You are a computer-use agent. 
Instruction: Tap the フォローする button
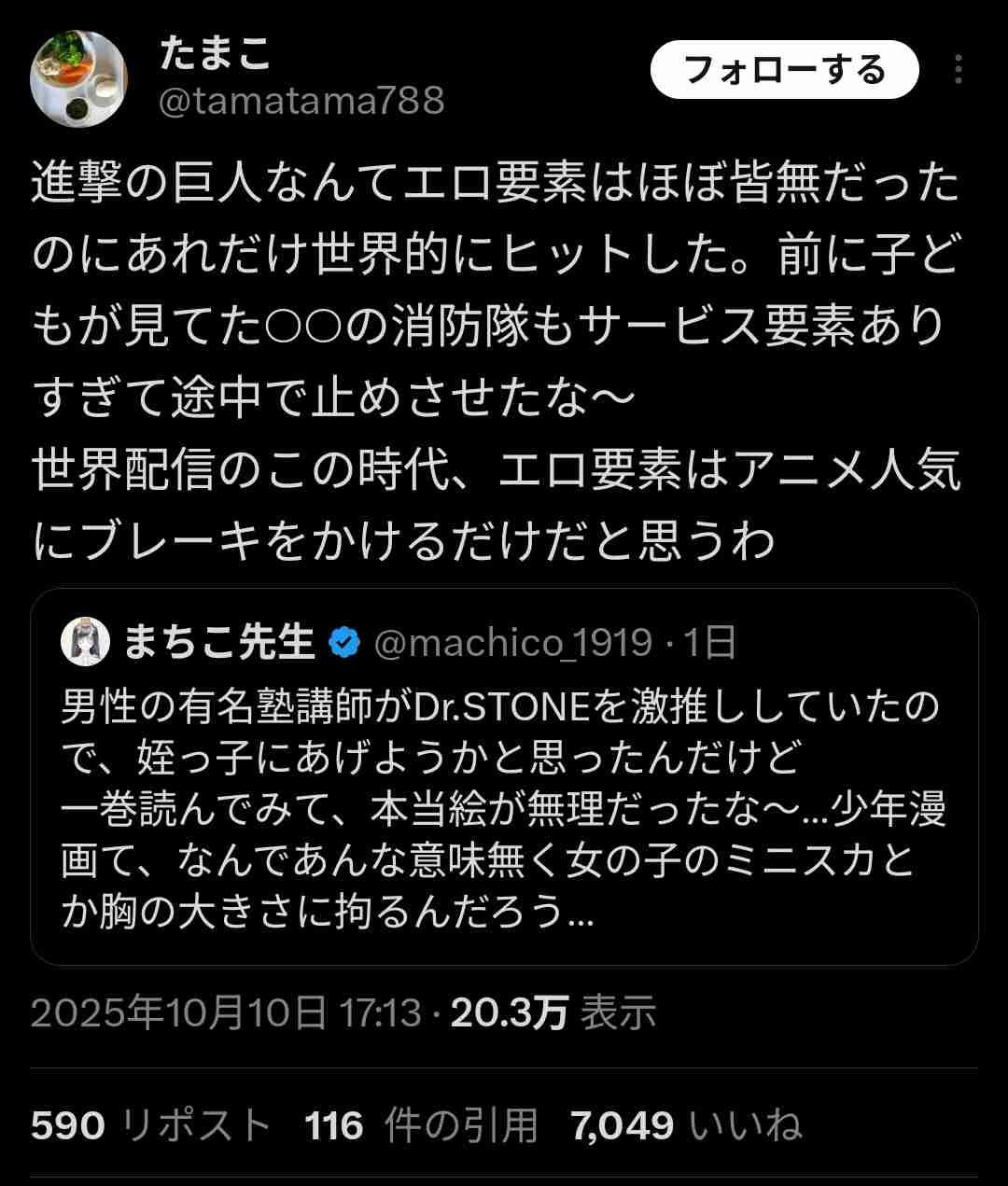click(x=784, y=70)
